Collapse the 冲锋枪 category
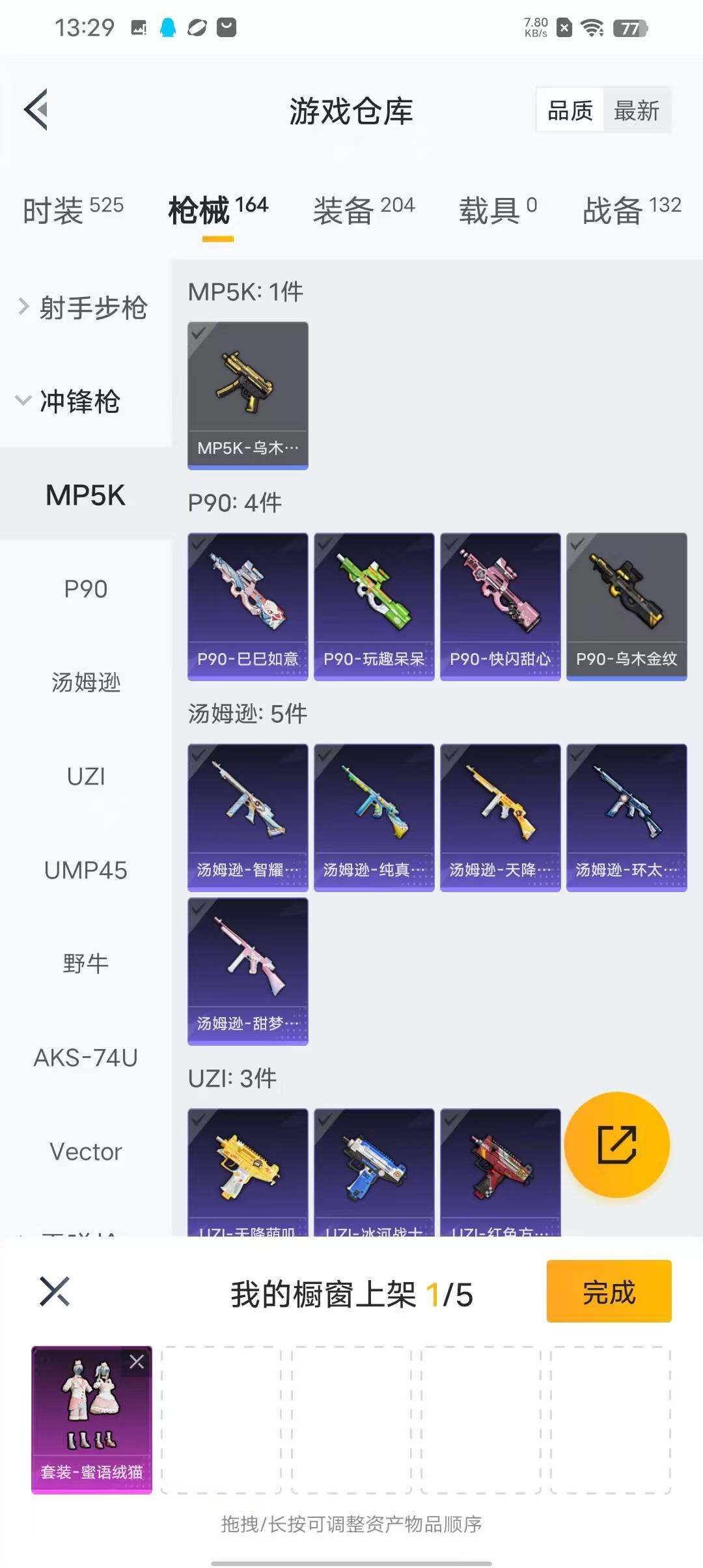The height and width of the screenshot is (1568, 703). [x=70, y=401]
